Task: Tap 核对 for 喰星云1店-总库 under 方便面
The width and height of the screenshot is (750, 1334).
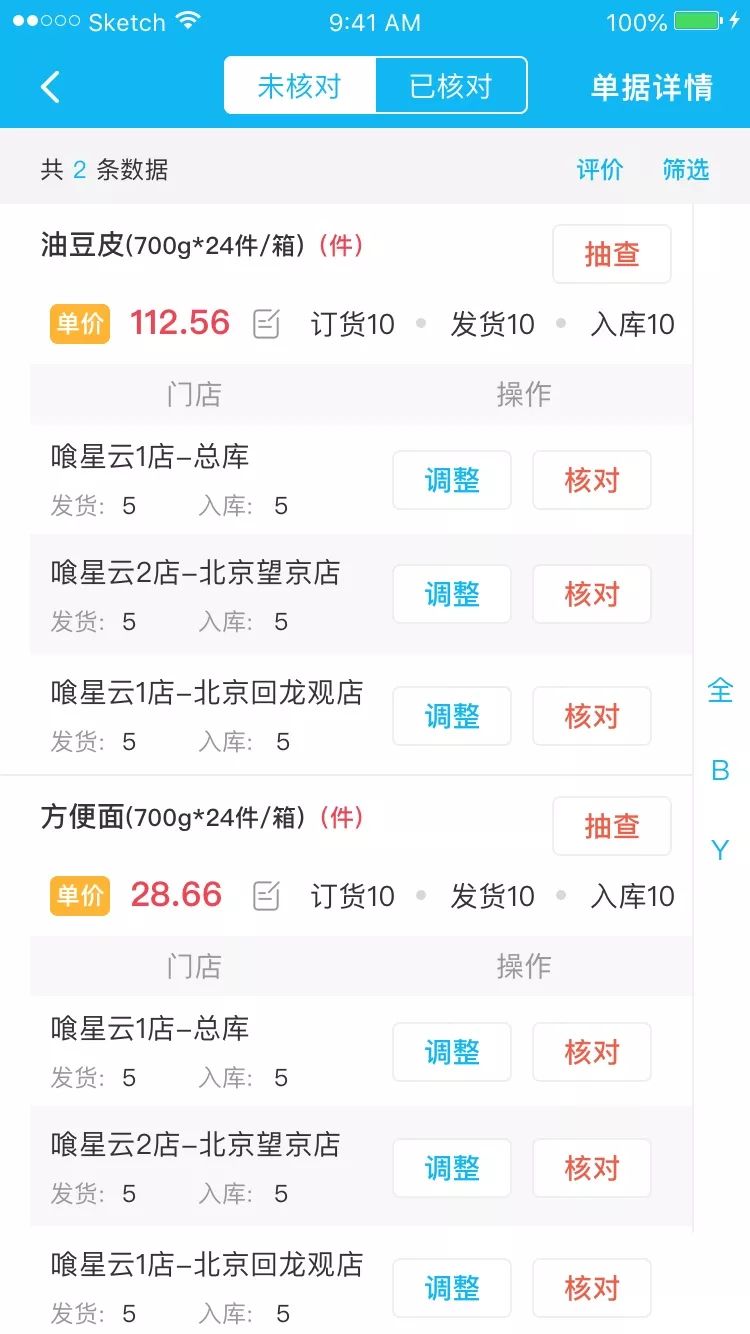Action: point(591,1052)
